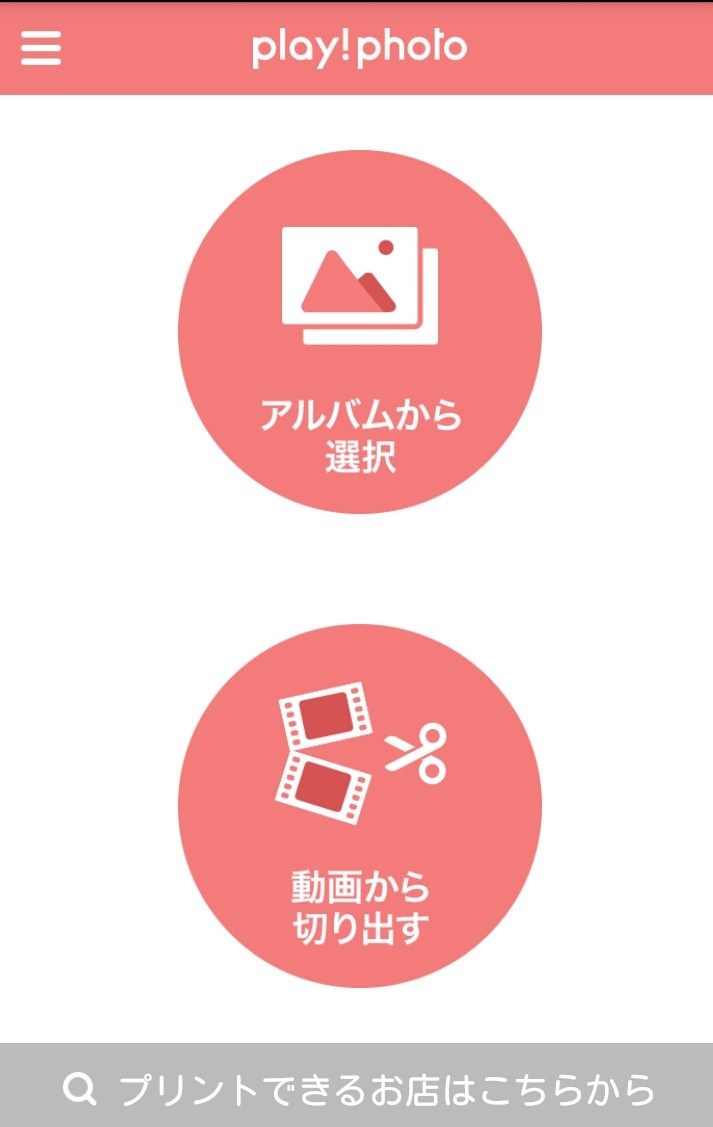Open the hamburger drawer menu
Viewport: 713px width, 1127px height.
pyautogui.click(x=41, y=48)
